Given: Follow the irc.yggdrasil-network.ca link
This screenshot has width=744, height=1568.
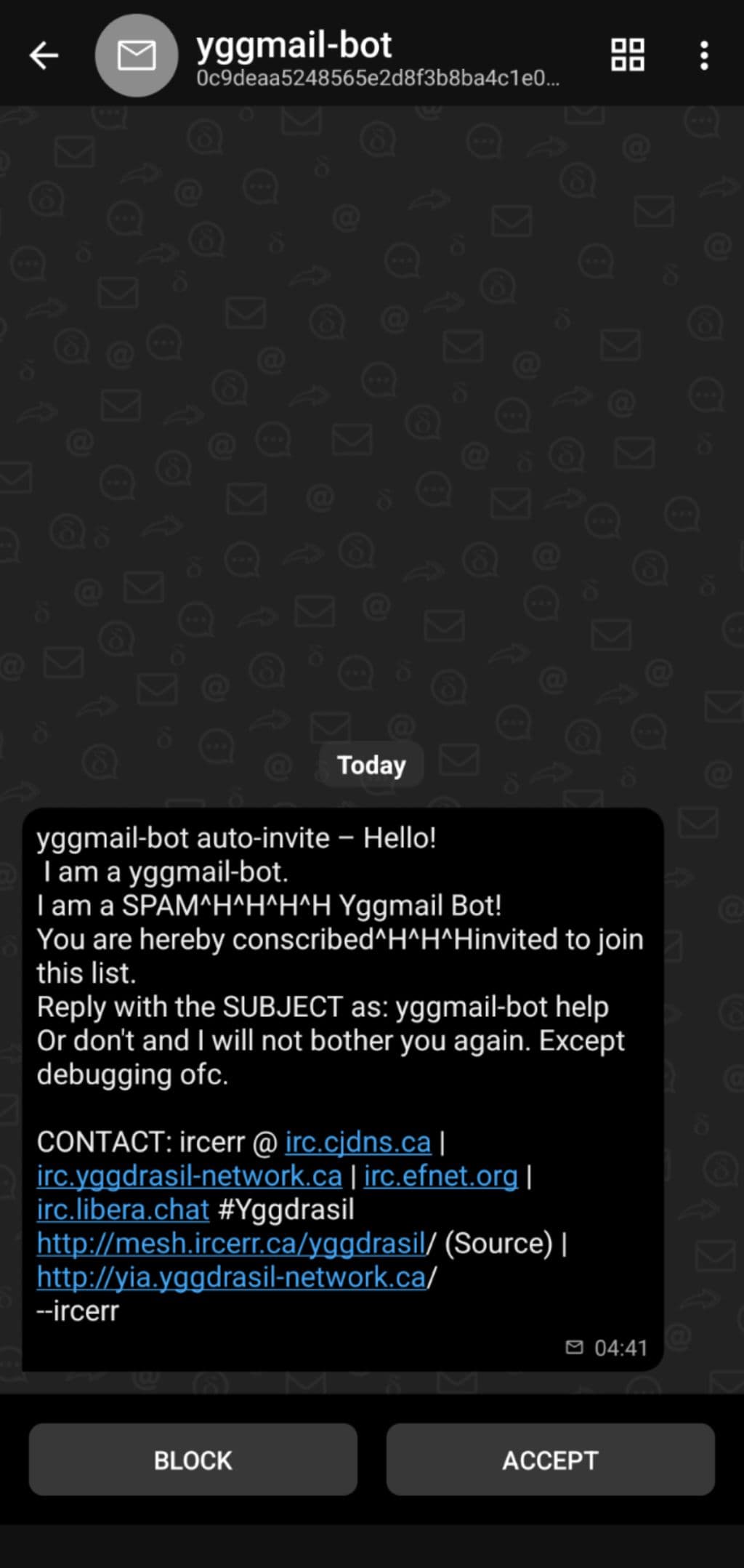Looking at the screenshot, I should 189,1176.
